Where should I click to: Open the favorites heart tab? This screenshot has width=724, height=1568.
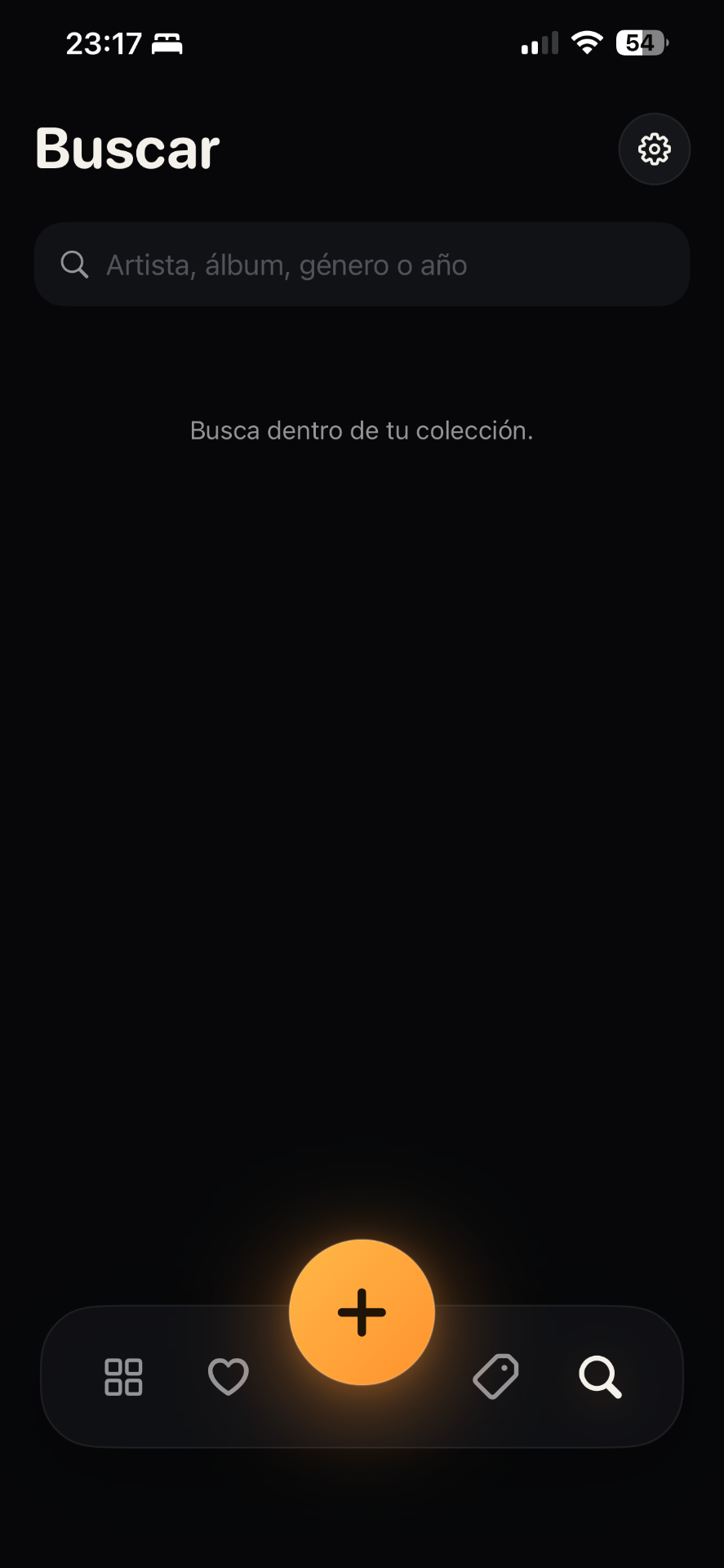point(229,1377)
